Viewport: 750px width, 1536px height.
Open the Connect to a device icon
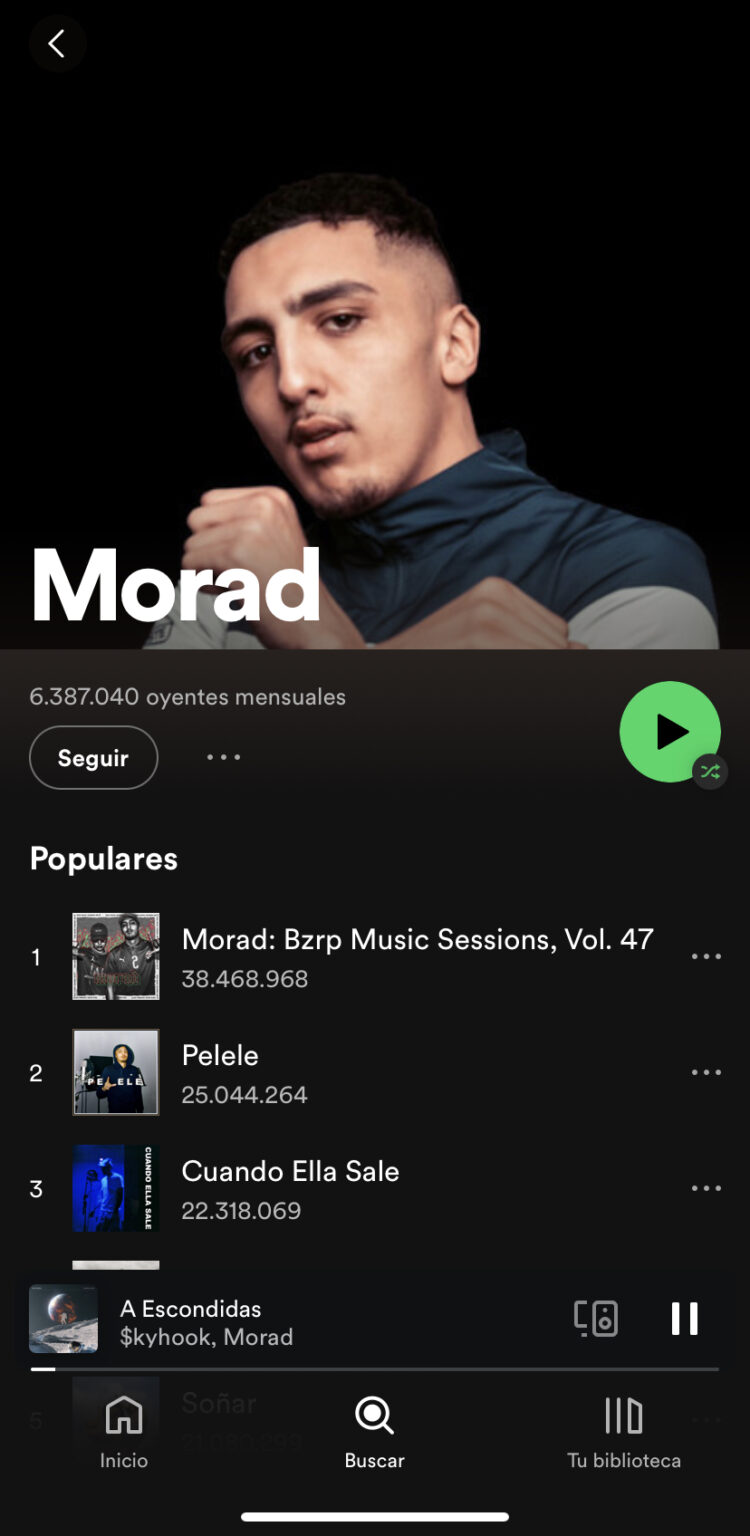(595, 1319)
